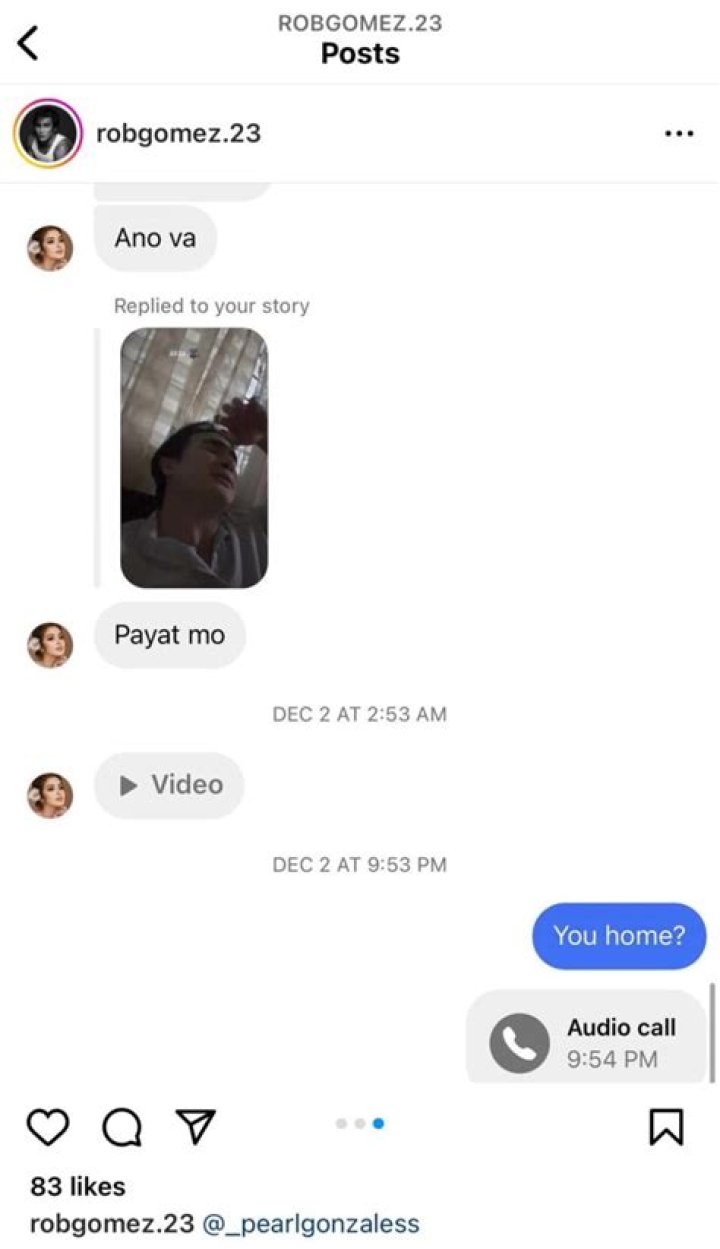Save the post with the bookmark icon
The image size is (720, 1249).
click(x=666, y=1127)
